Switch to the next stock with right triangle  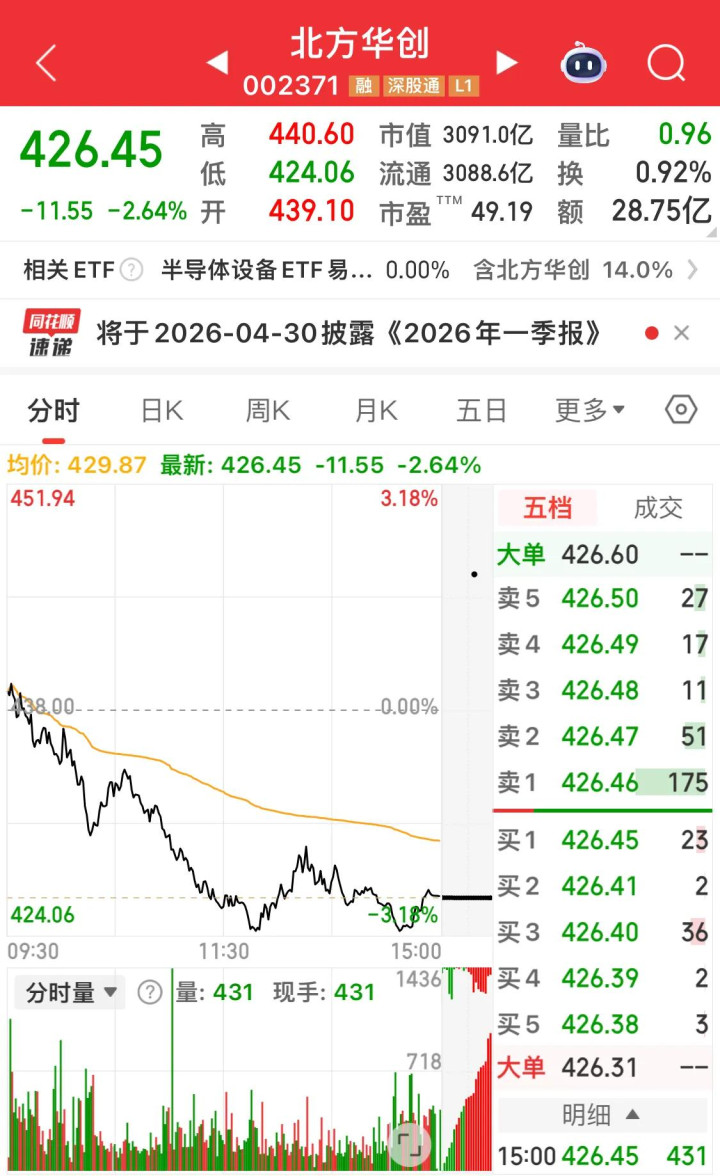507,63
